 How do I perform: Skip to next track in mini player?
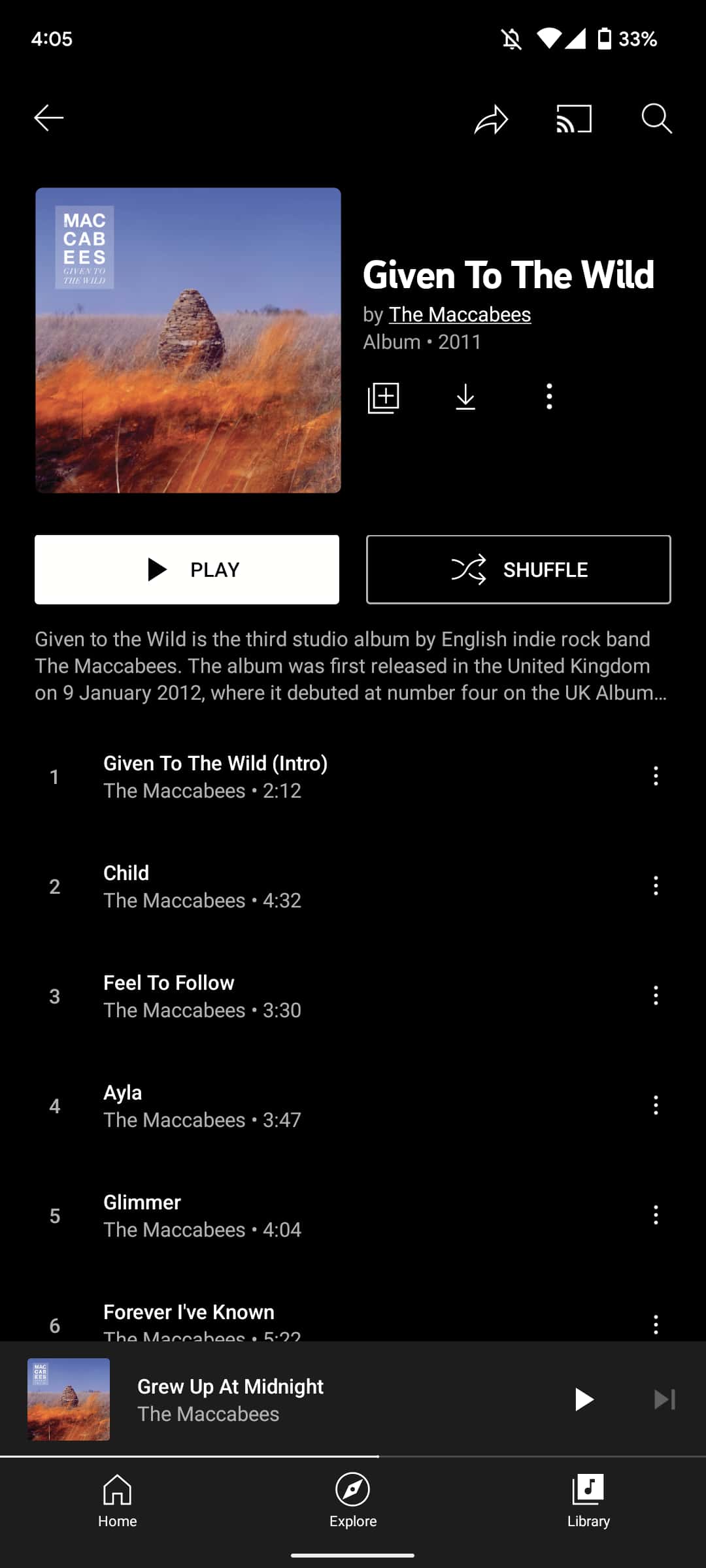(664, 1399)
